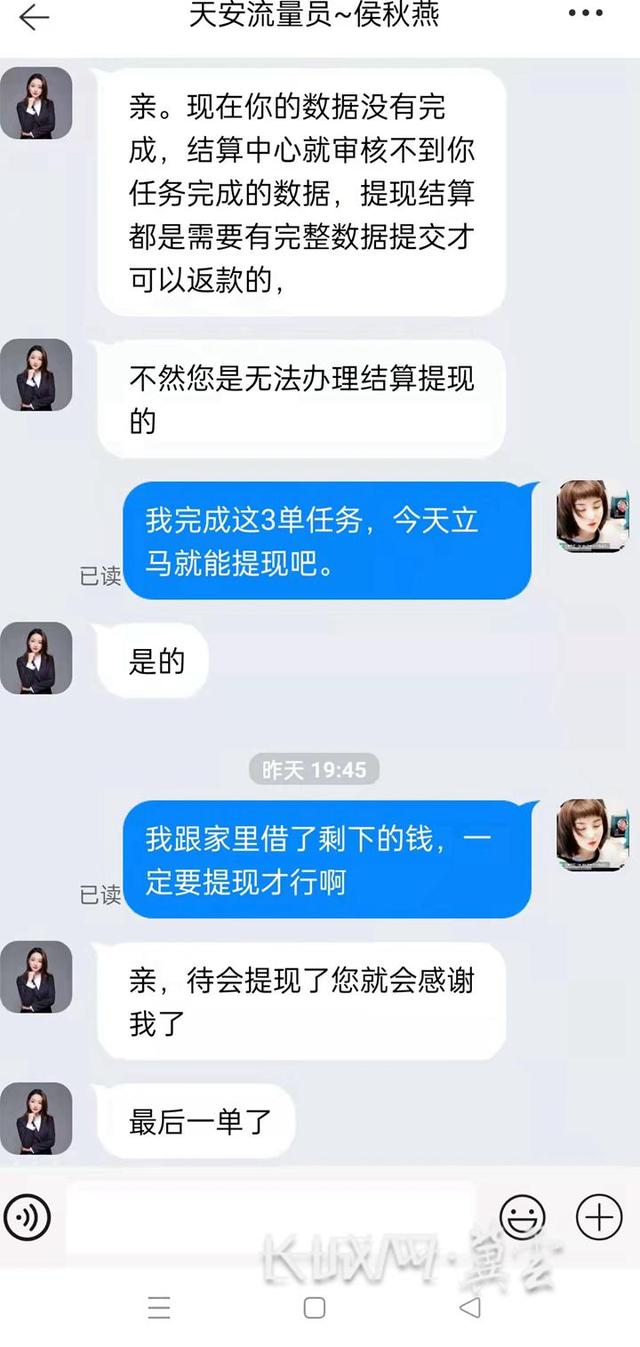The image size is (640, 1347).
Task: Open system recent apps menu
Action: tap(159, 1307)
